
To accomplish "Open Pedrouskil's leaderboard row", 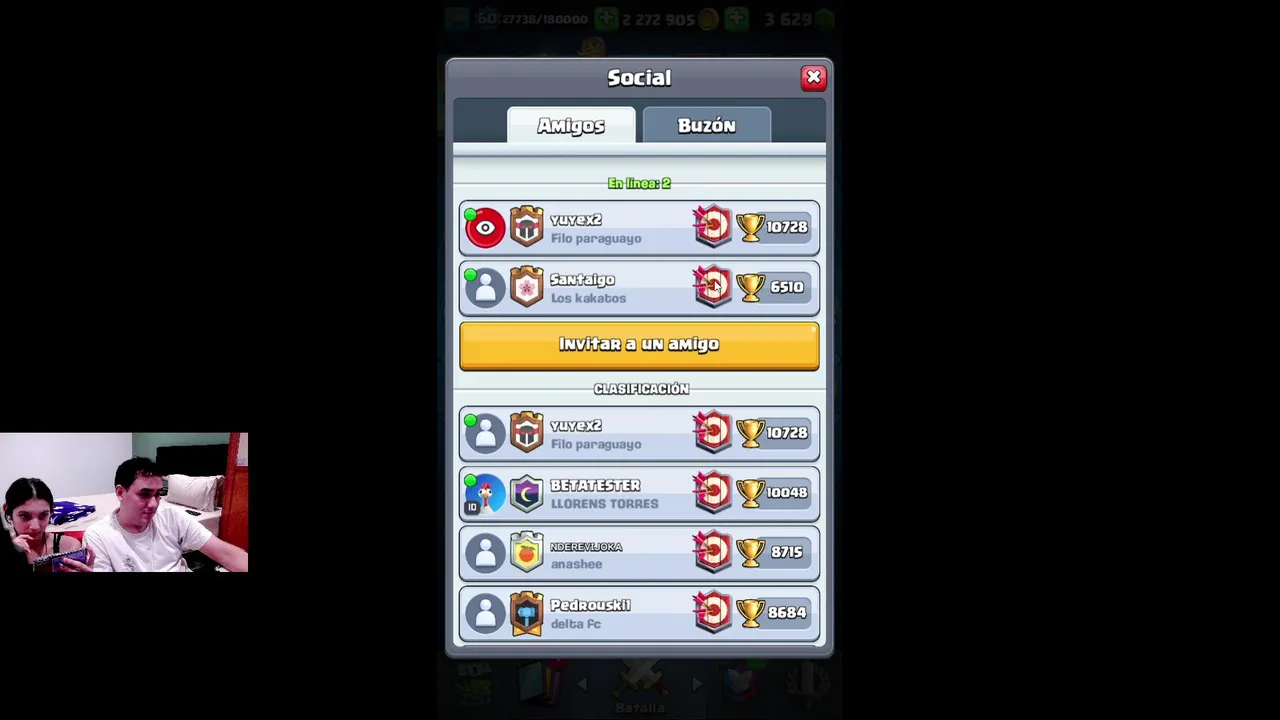I will (x=639, y=613).
